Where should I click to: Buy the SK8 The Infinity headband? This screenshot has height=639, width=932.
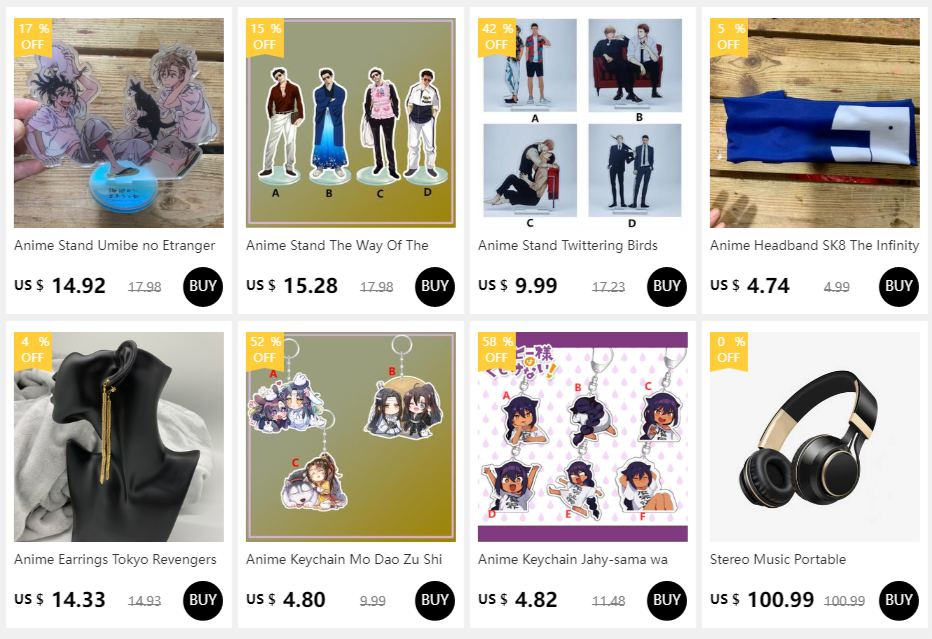pos(899,286)
